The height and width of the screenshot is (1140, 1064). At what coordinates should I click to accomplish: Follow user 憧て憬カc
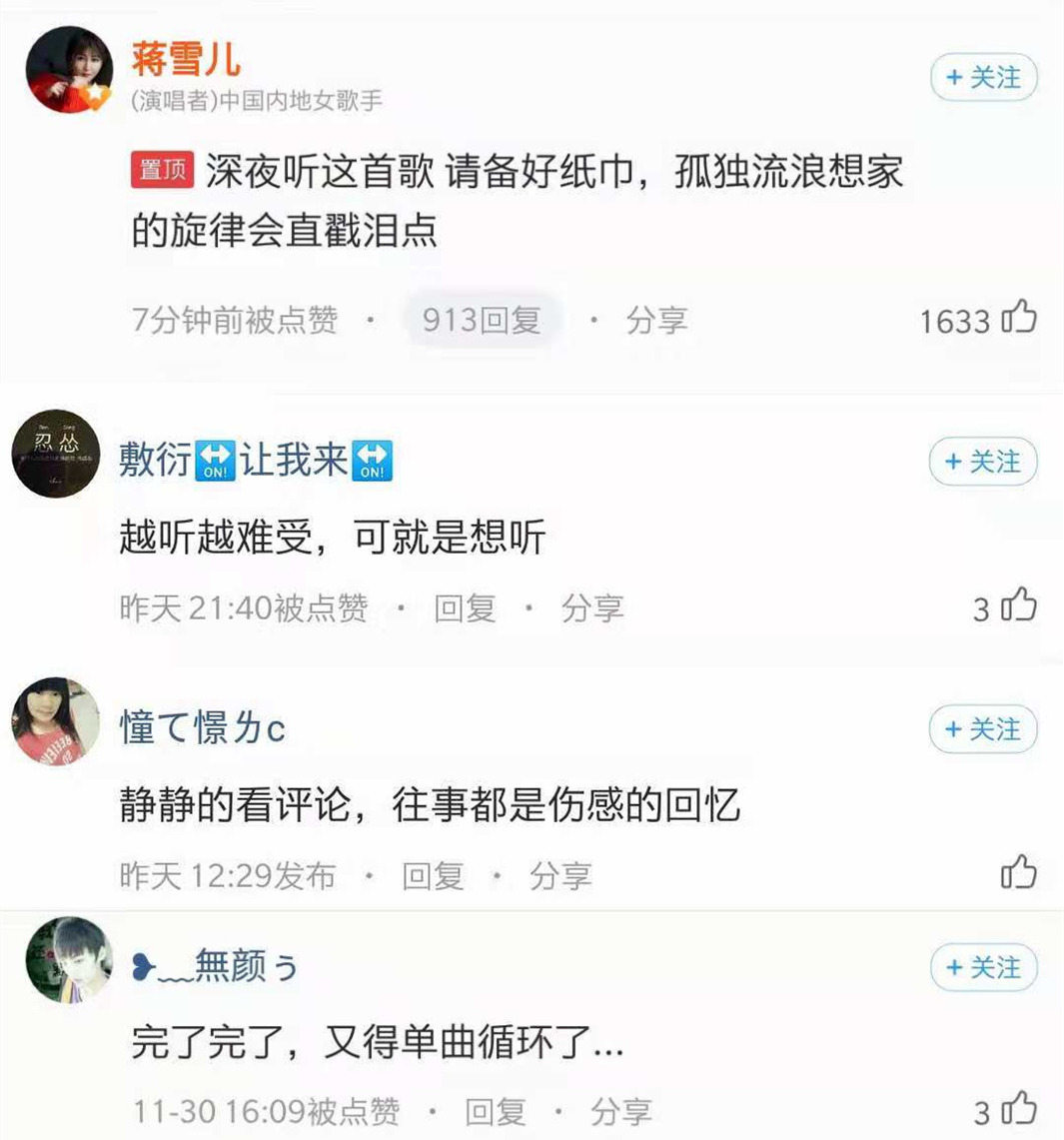tap(983, 729)
